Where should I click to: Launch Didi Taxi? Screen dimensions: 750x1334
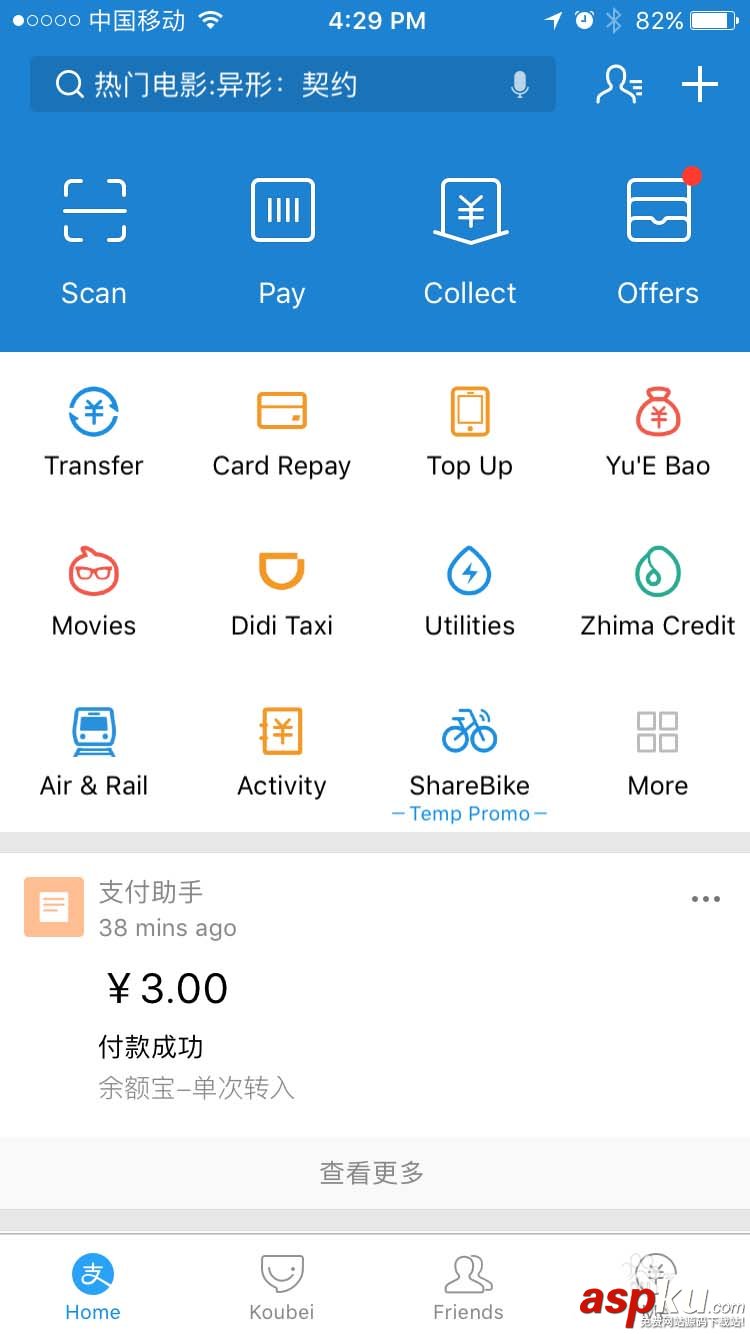[282, 592]
